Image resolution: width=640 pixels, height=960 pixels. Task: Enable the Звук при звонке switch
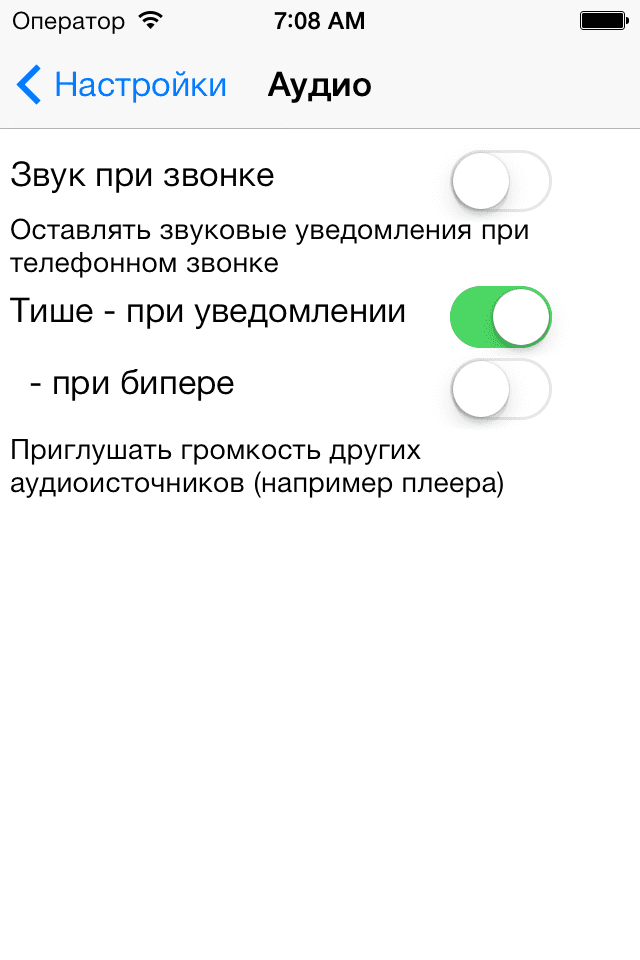click(x=501, y=181)
